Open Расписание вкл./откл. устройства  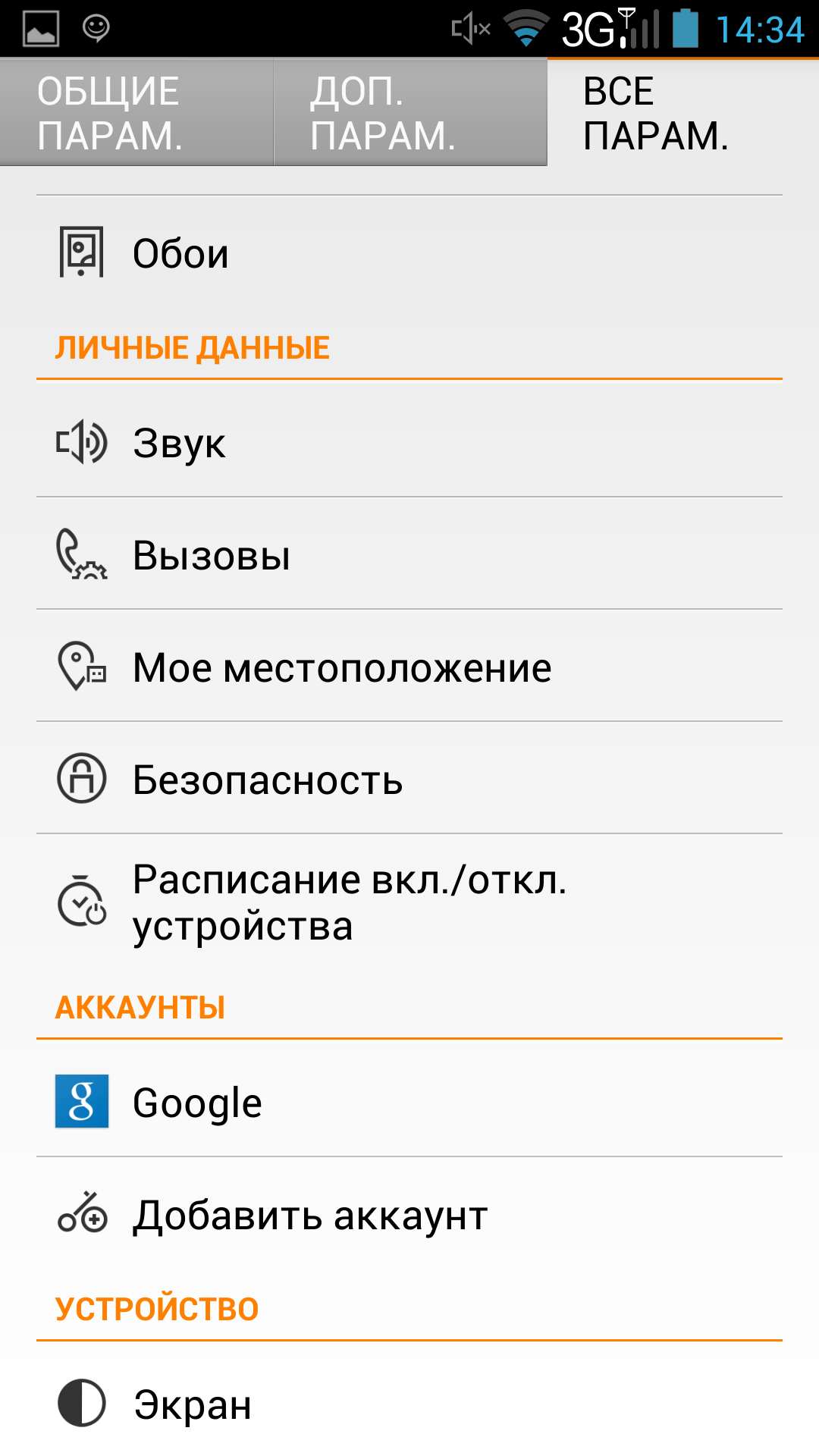(409, 902)
